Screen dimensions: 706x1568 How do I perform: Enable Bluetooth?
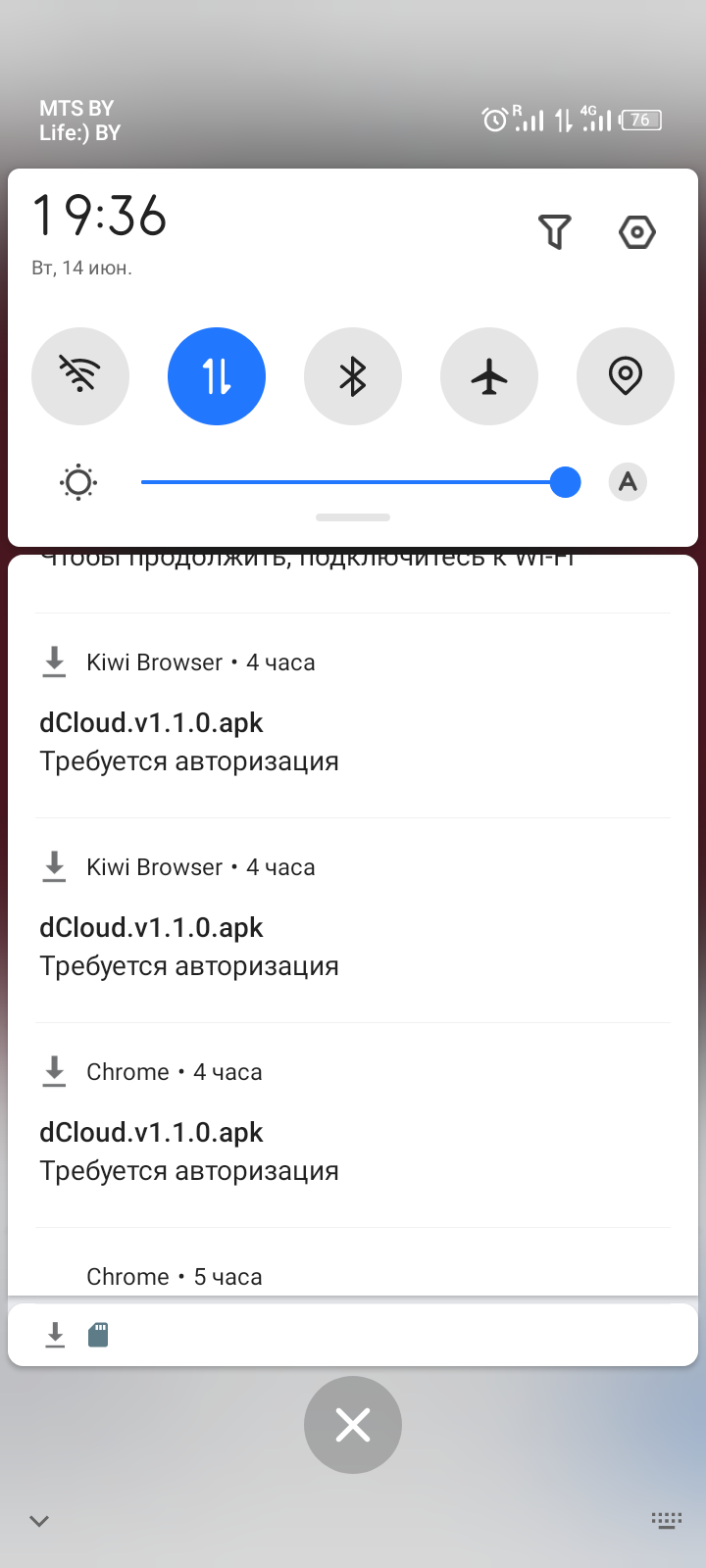click(353, 376)
